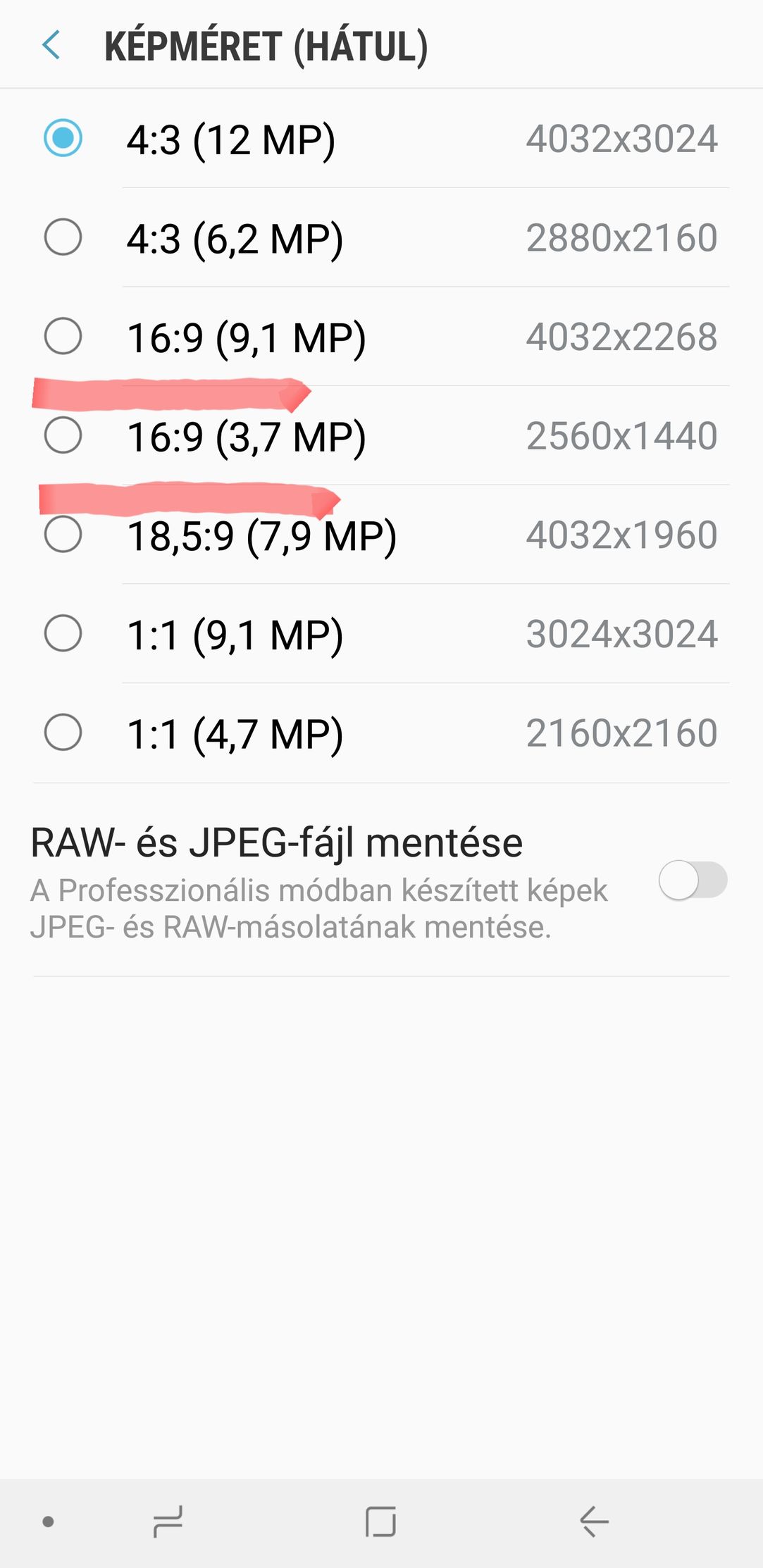
Task: Enable RAW- és JPEG-fájl mentése switch
Action: pos(693,880)
